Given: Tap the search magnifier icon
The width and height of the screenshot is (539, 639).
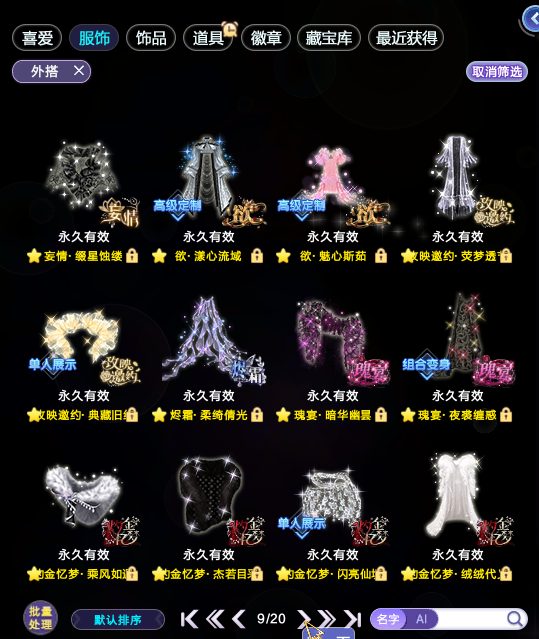Looking at the screenshot, I should 515,619.
